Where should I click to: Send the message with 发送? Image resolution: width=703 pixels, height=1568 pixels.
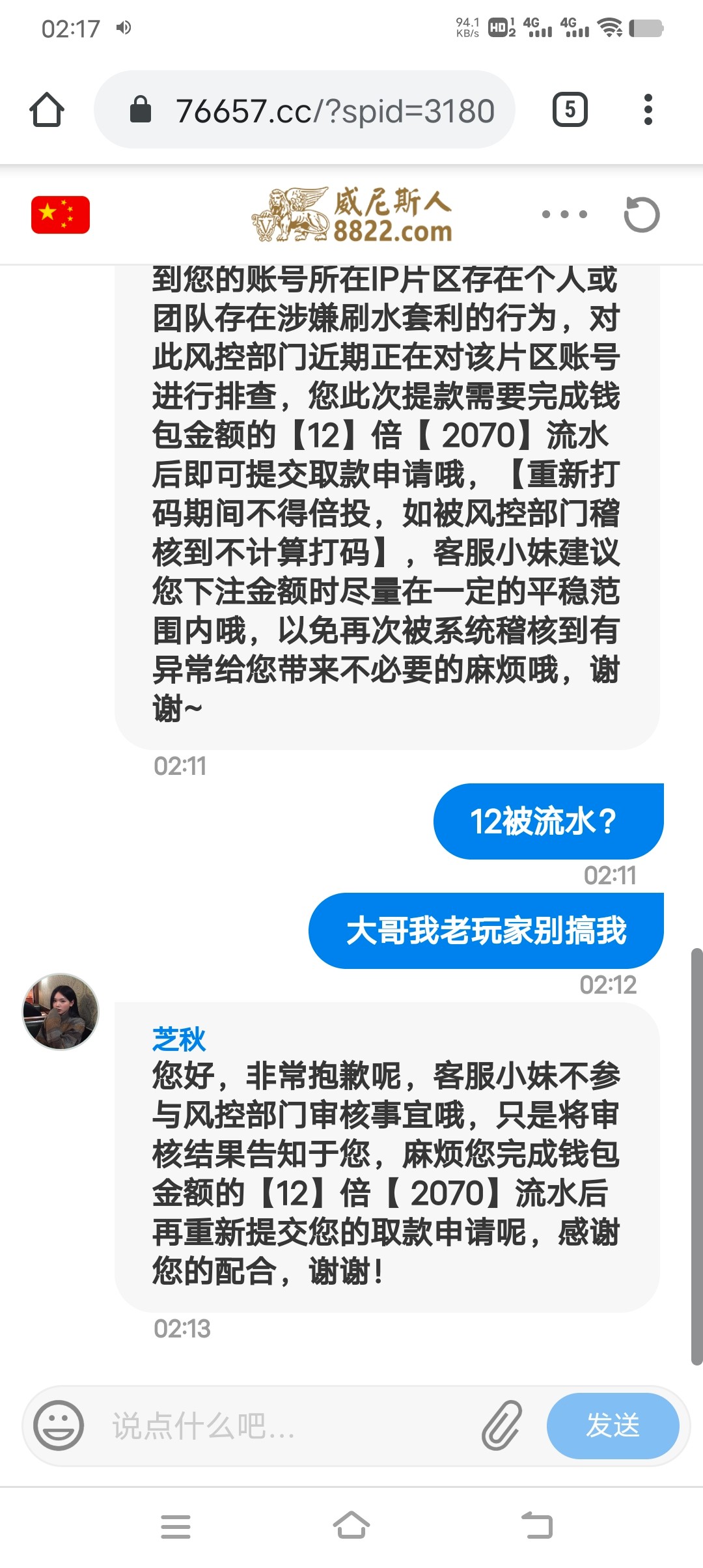613,1425
